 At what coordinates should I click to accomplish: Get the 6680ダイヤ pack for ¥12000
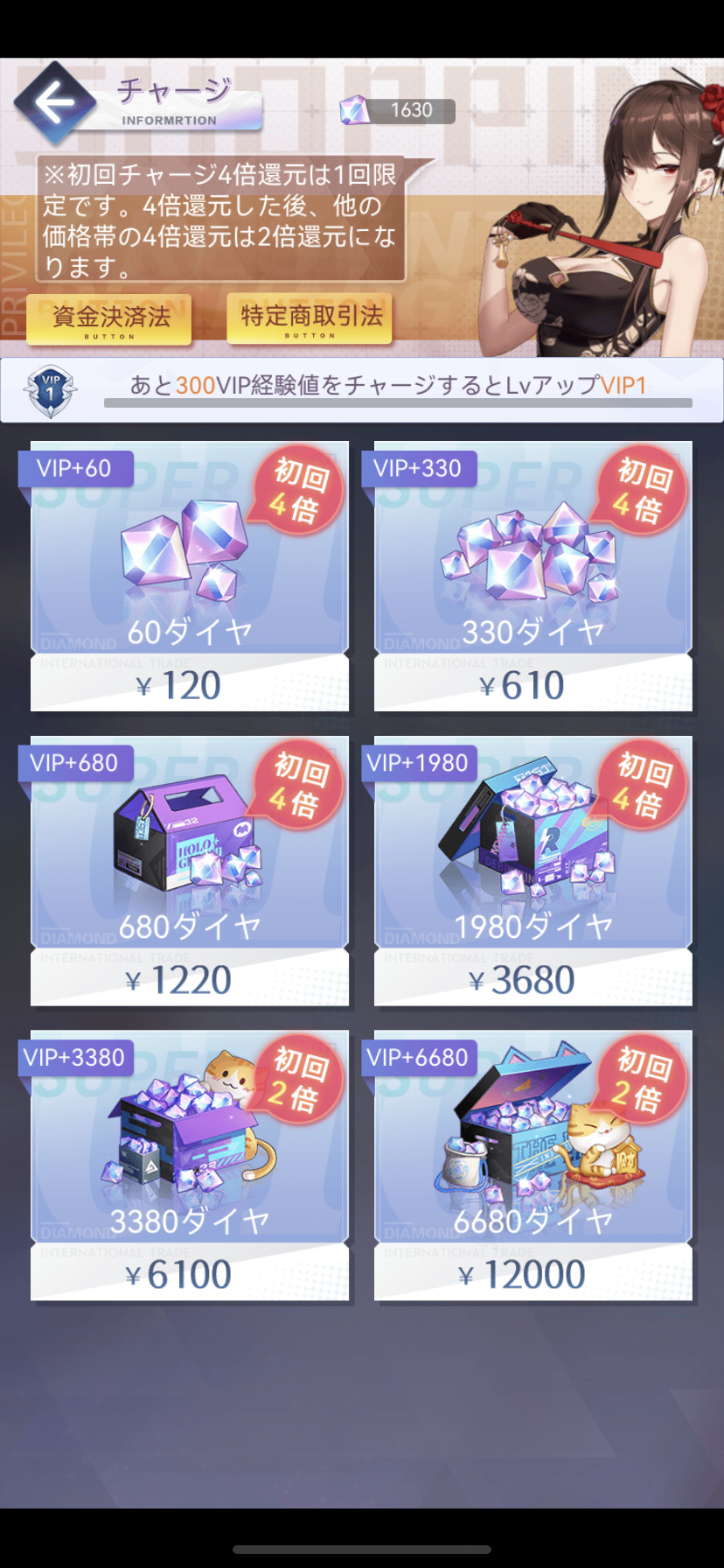coord(533,1165)
